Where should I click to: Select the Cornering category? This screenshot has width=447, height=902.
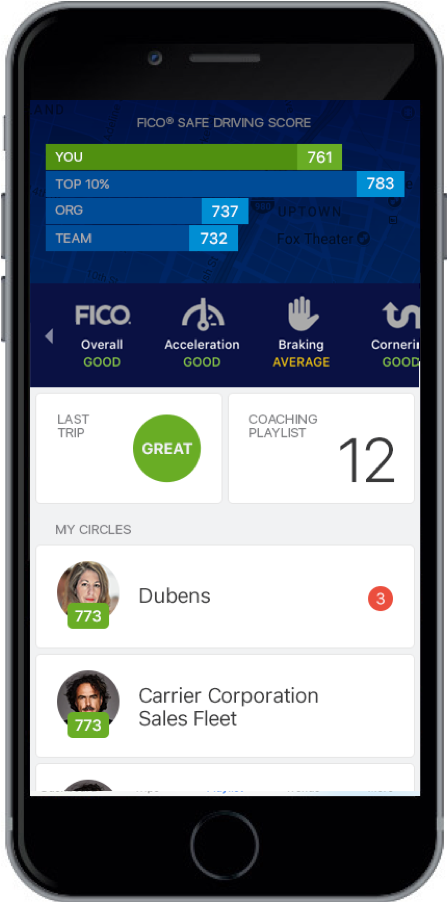[x=395, y=336]
